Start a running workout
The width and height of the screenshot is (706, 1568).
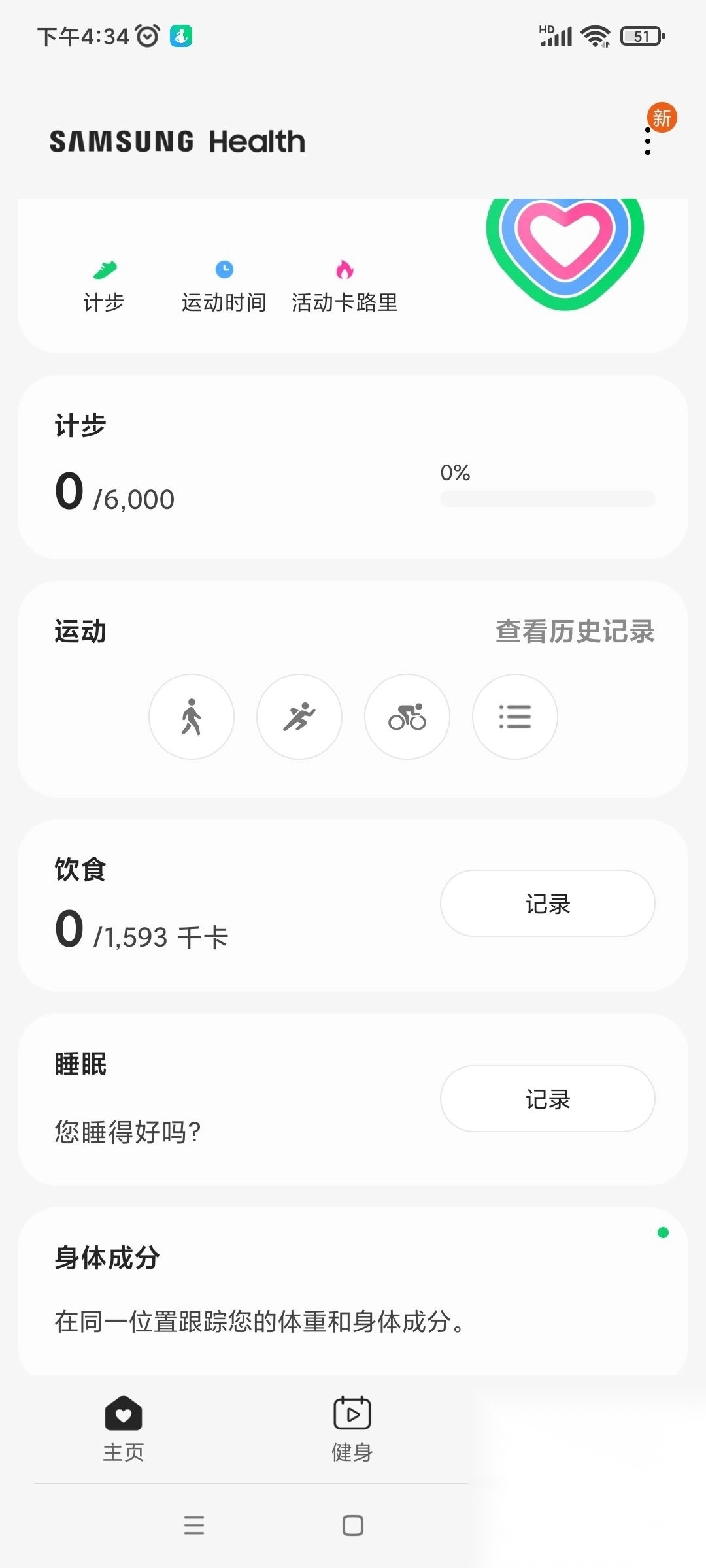pos(299,717)
